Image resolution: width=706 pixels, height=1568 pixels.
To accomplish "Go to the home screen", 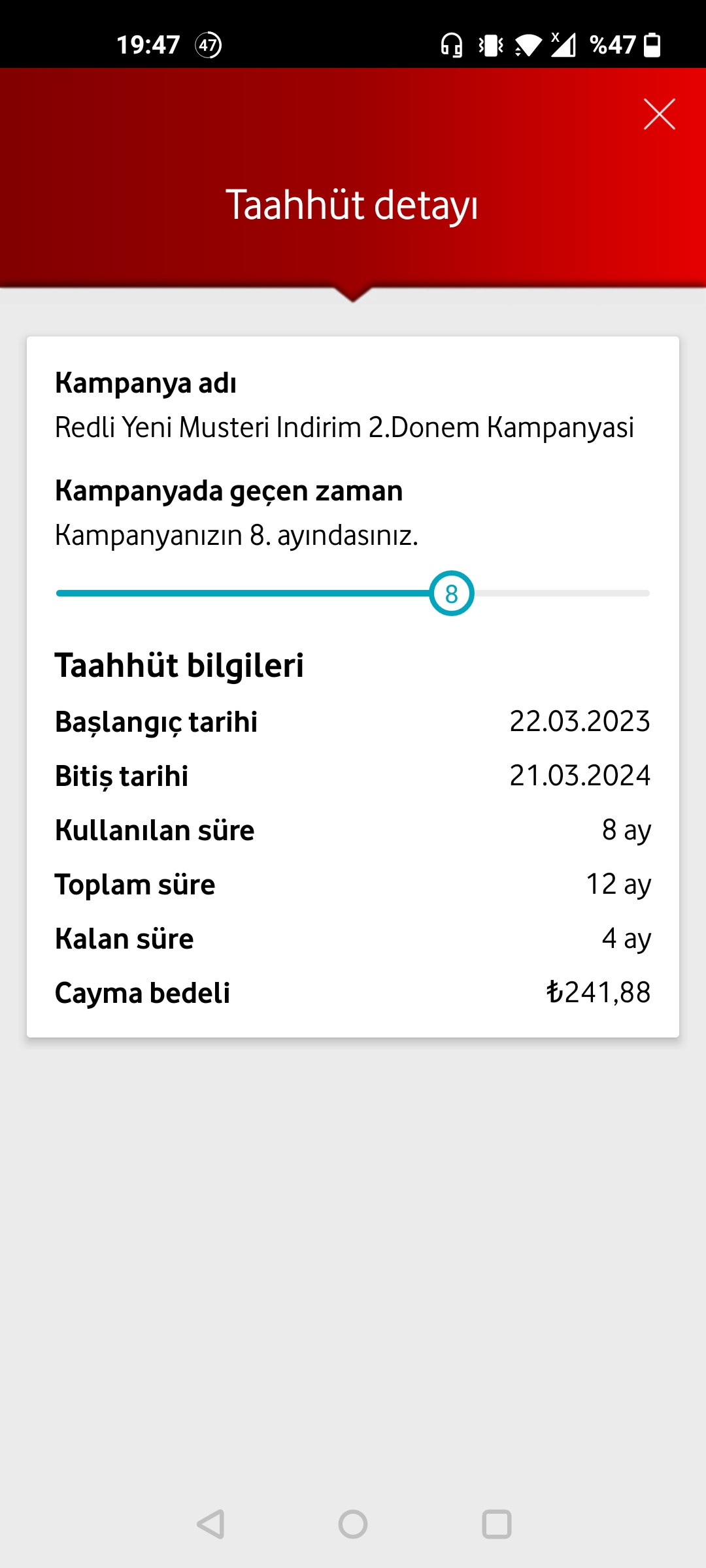I will pos(353,1524).
